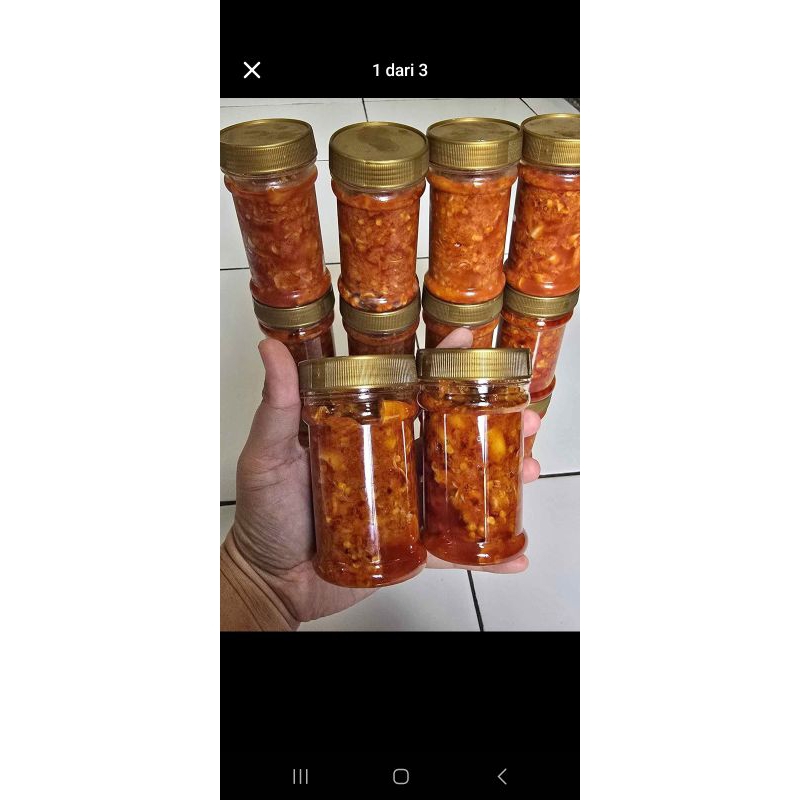Tap the home button in the navigation bar

401,776
